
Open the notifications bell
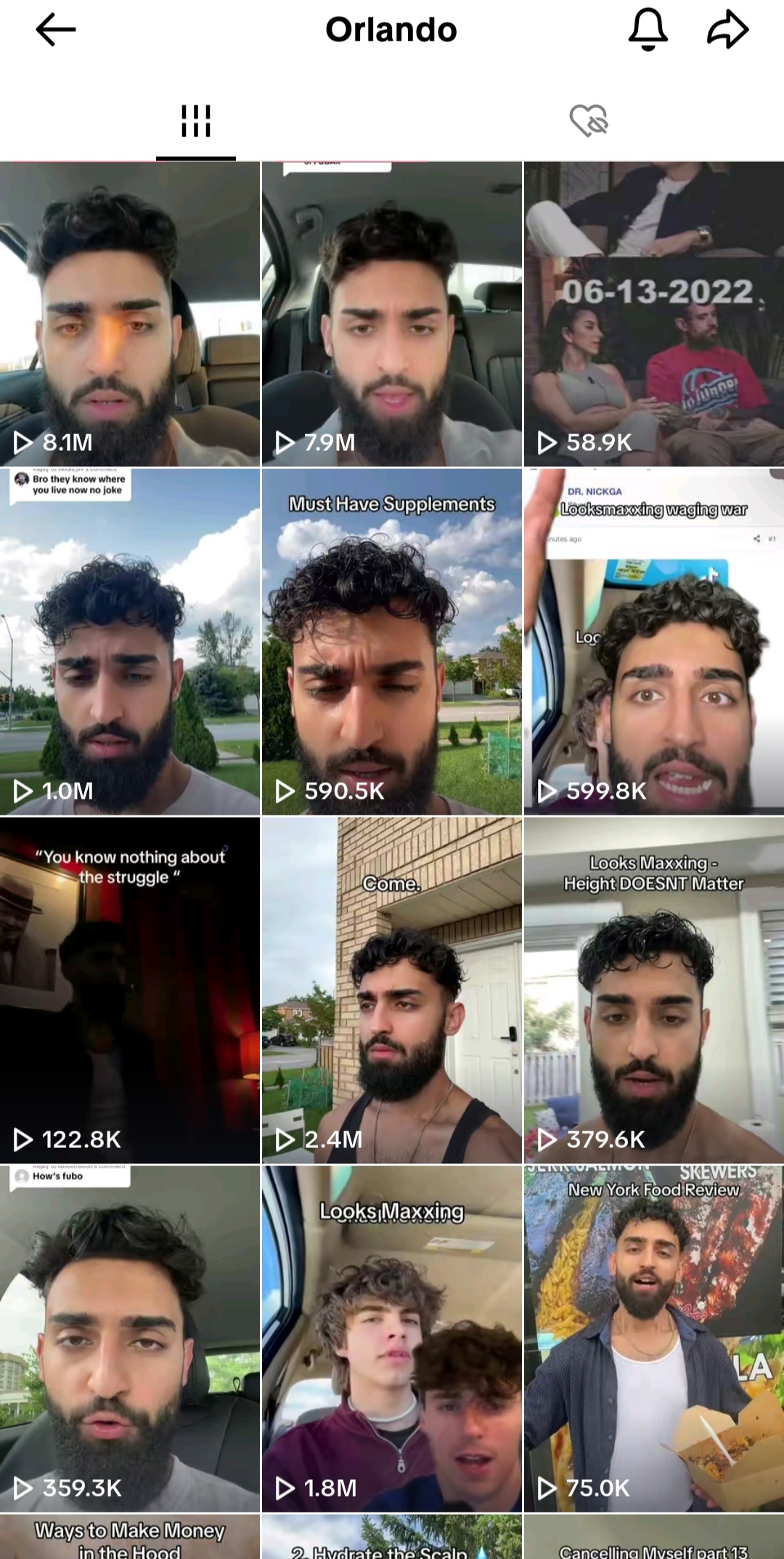click(x=648, y=30)
